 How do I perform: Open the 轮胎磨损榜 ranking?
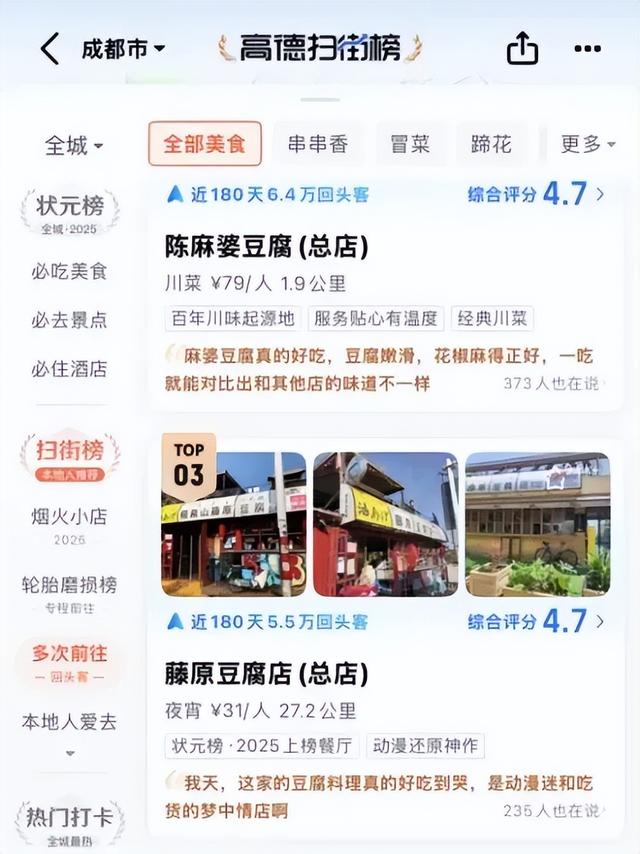[69, 585]
